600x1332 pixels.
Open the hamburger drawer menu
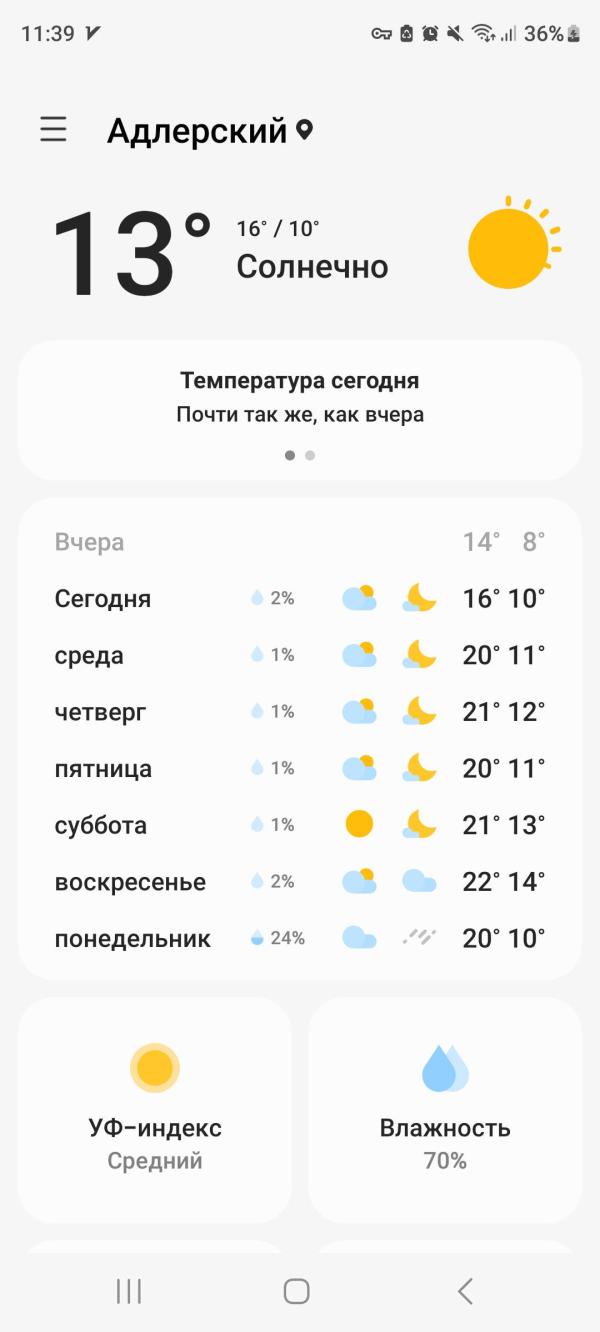point(53,129)
